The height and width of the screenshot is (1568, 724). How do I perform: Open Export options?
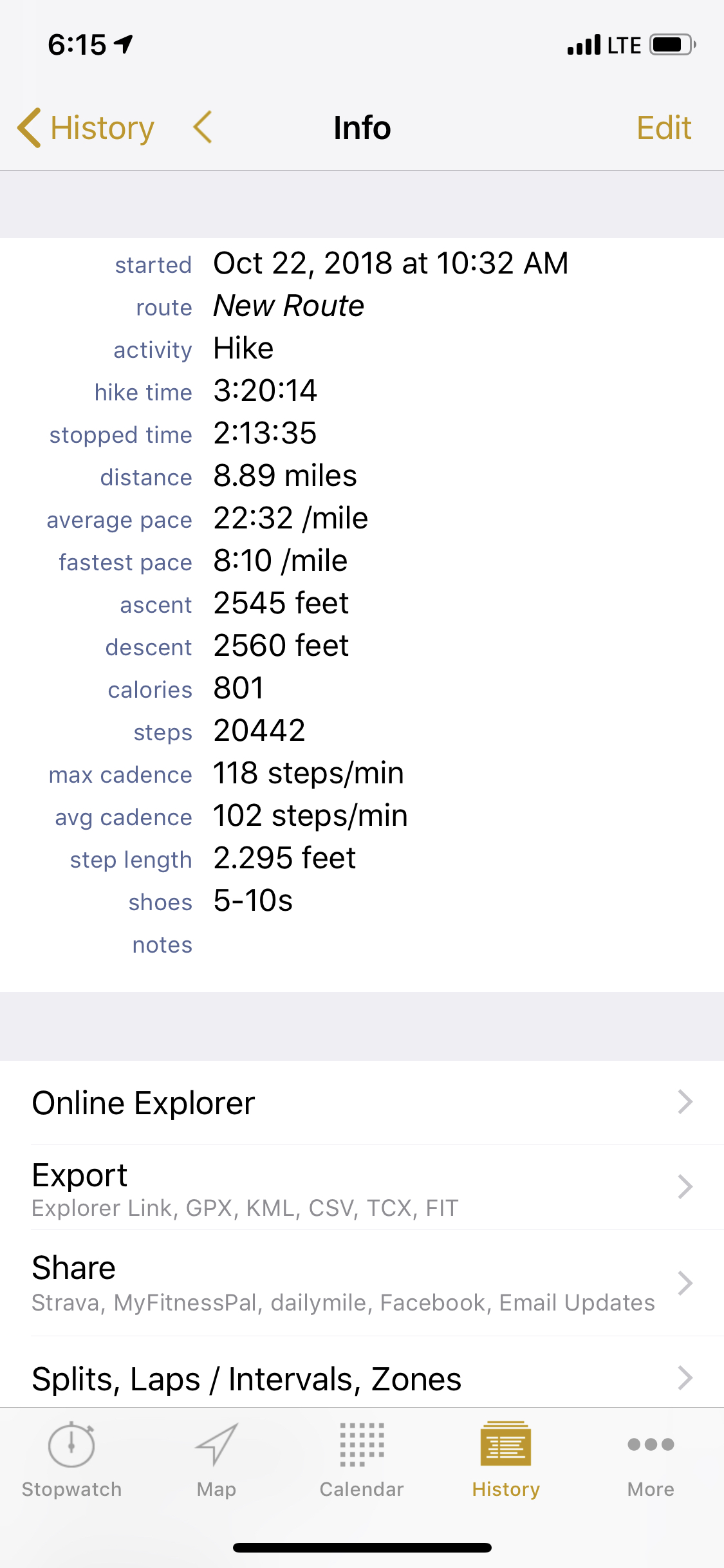coord(362,1188)
